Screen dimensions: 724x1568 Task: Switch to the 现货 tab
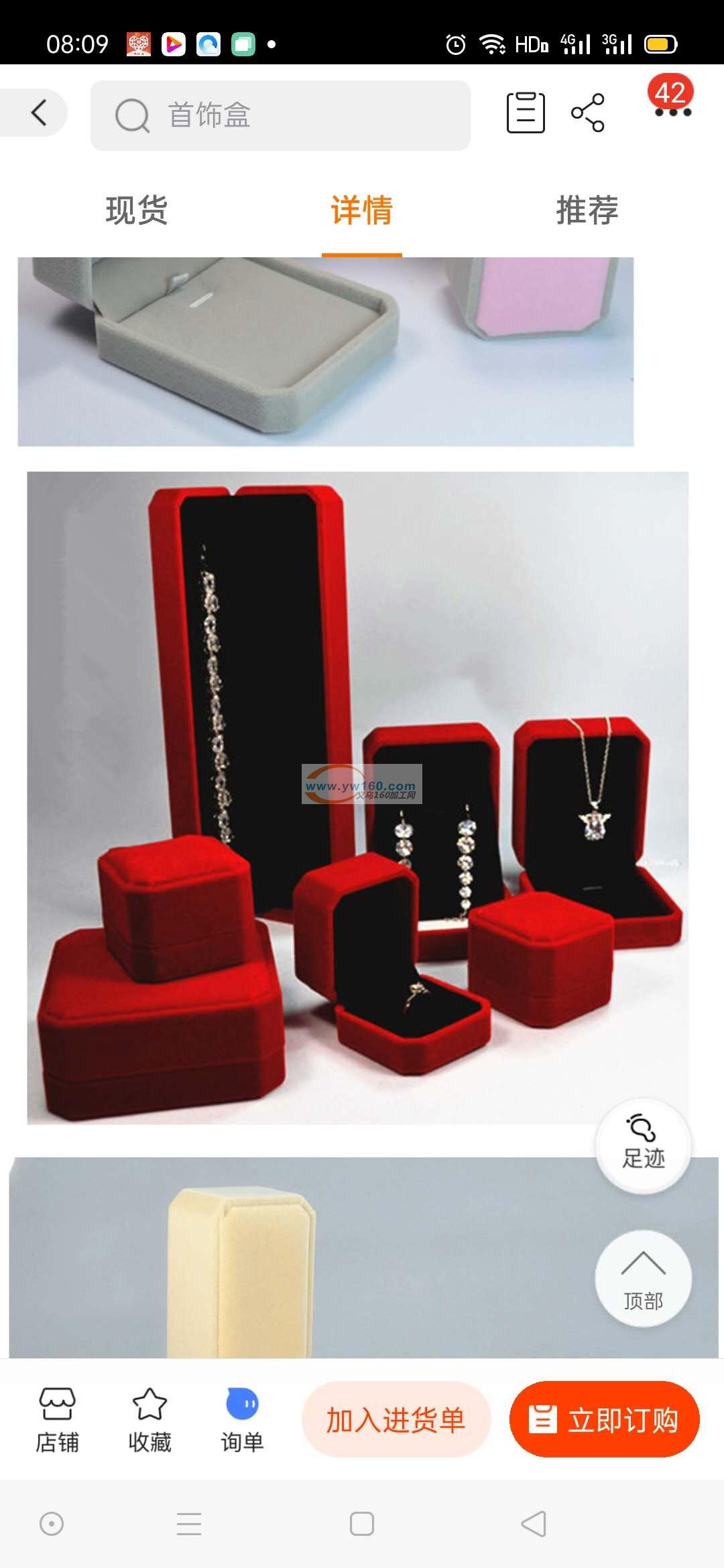click(x=137, y=210)
